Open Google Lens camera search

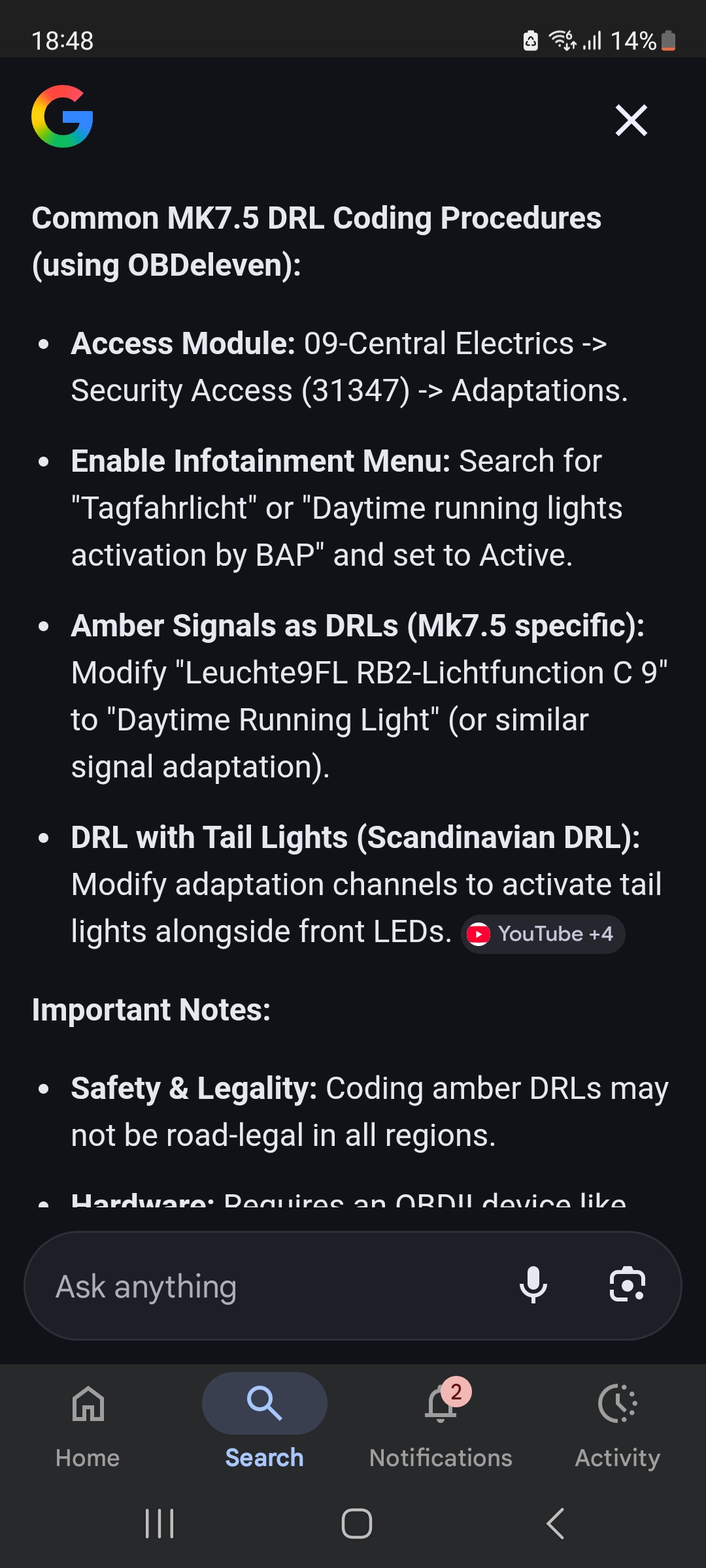coord(628,1284)
